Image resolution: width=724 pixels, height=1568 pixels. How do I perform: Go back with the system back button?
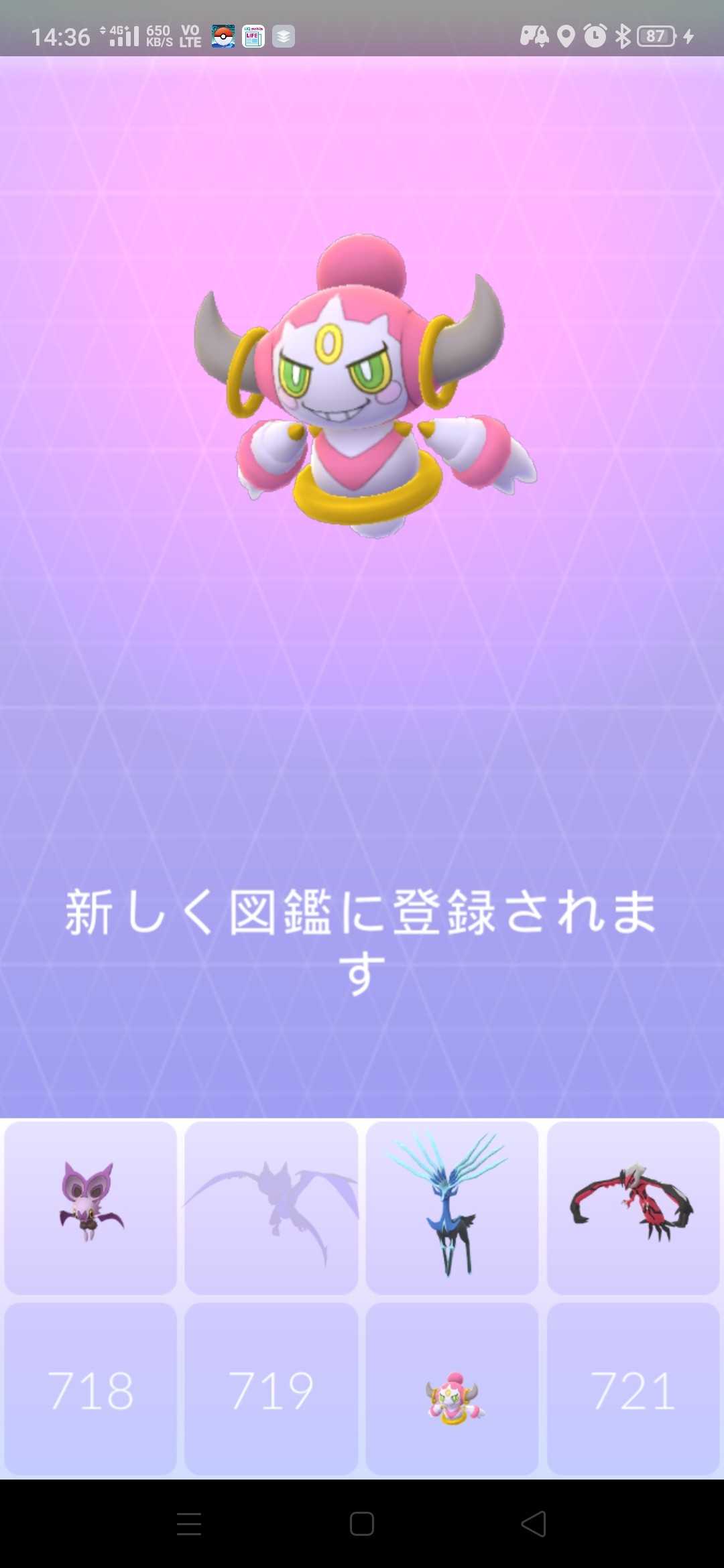coord(534,1524)
